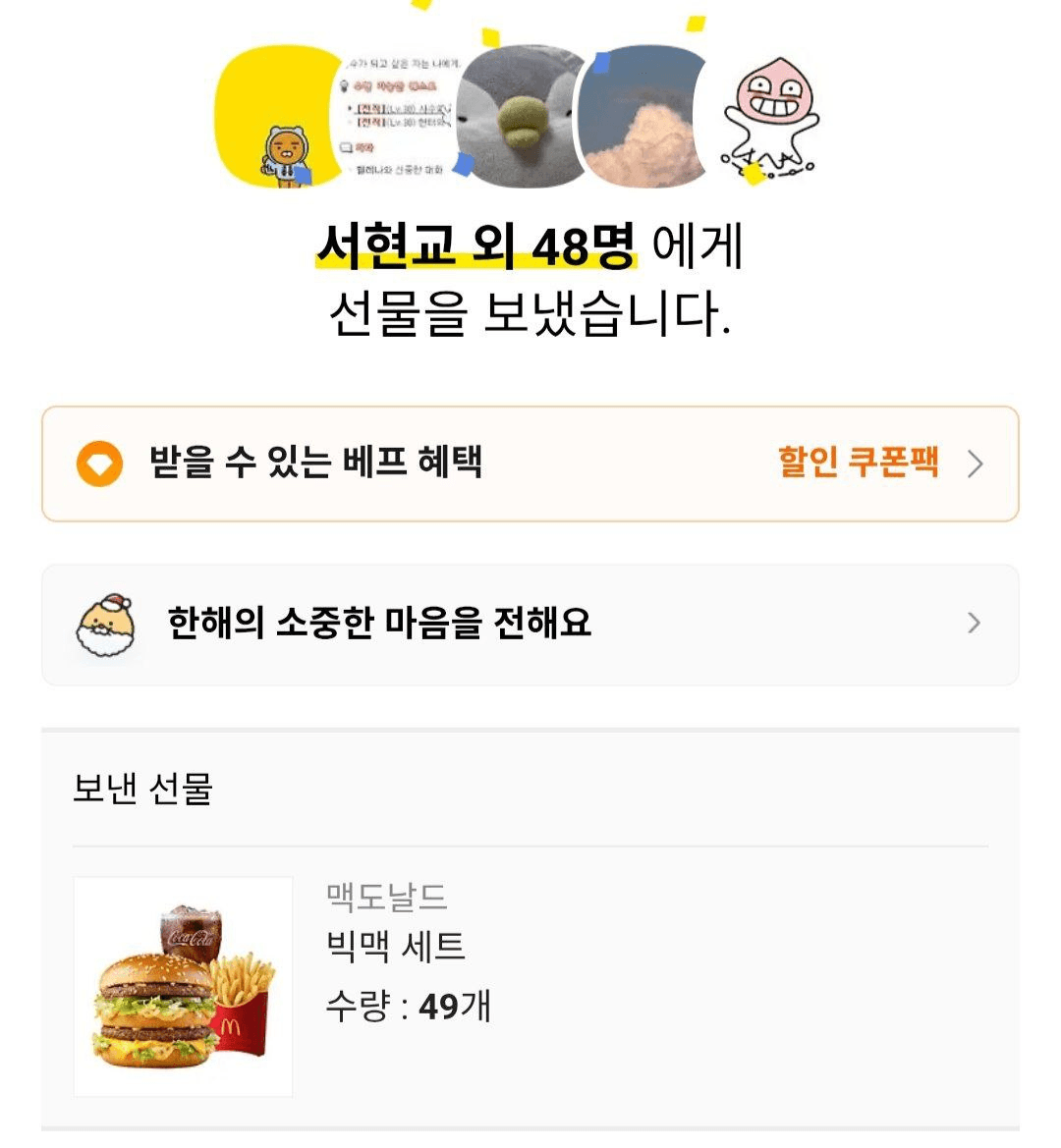The image size is (1061, 1148).
Task: Open the 받을 수 있는 베프 혜택 coupon pack row
Action: click(530, 464)
